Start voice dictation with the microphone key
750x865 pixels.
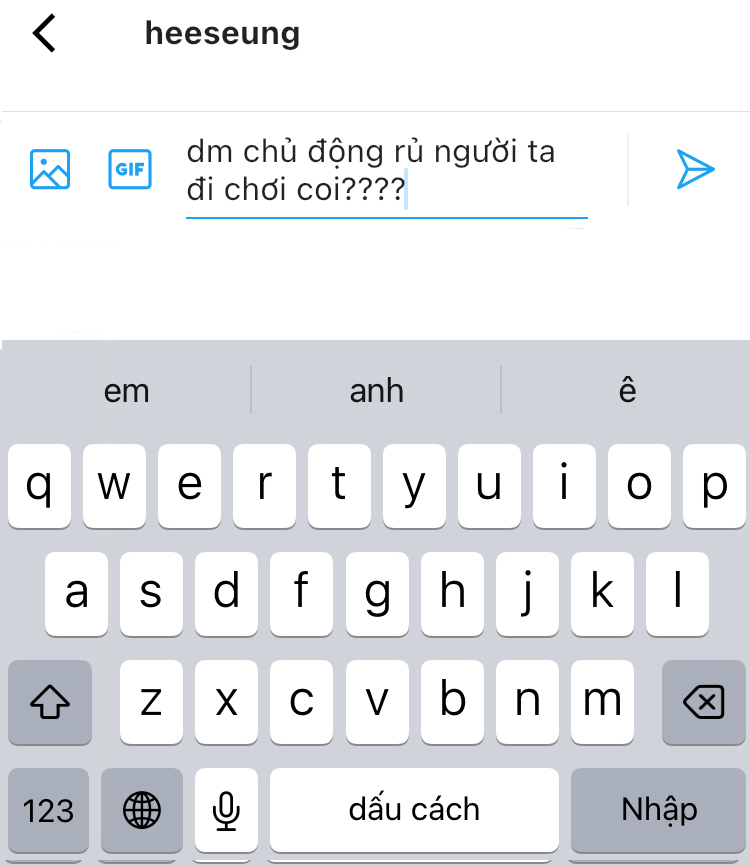[x=227, y=810]
